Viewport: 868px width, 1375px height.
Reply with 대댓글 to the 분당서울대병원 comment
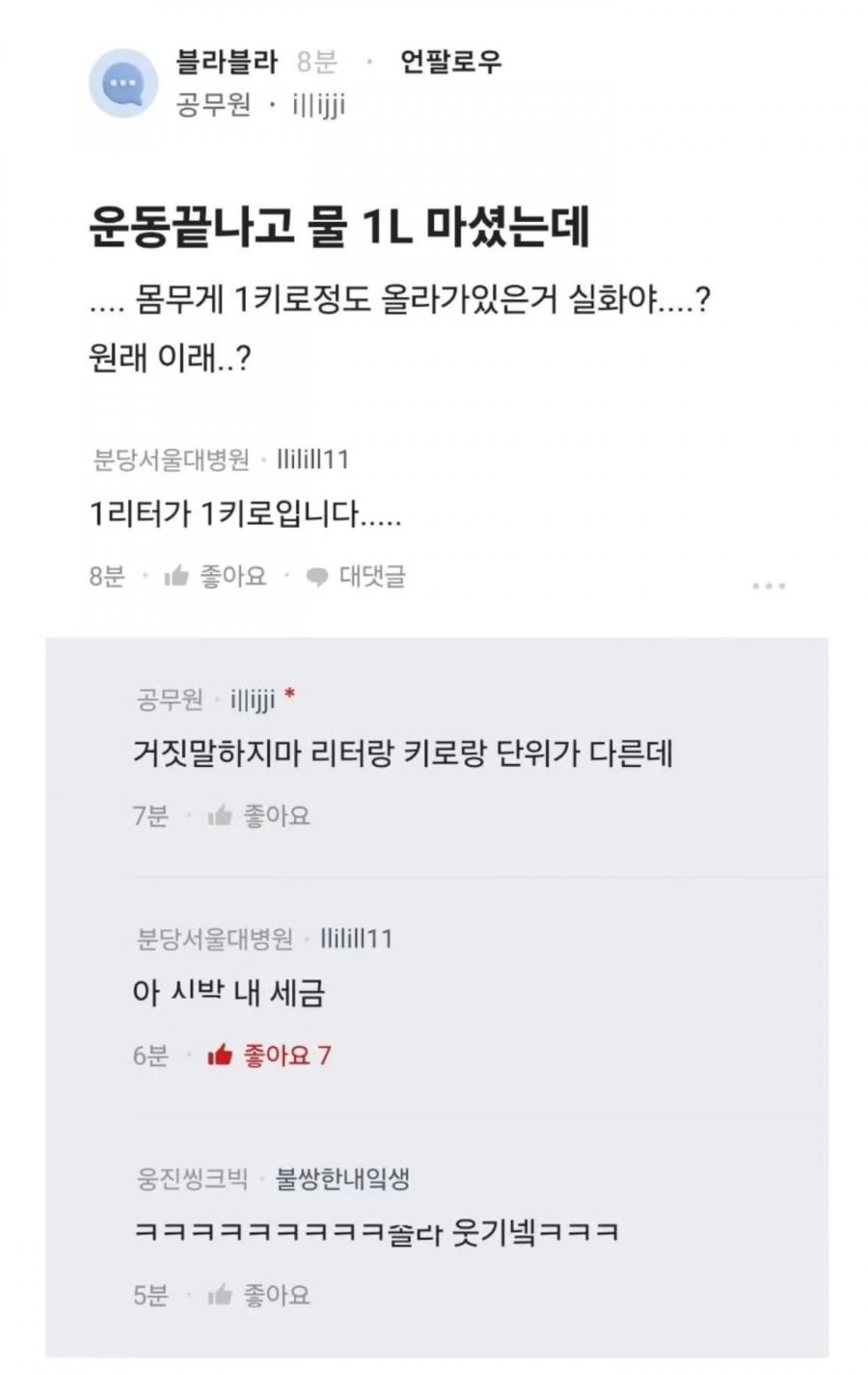click(x=356, y=576)
